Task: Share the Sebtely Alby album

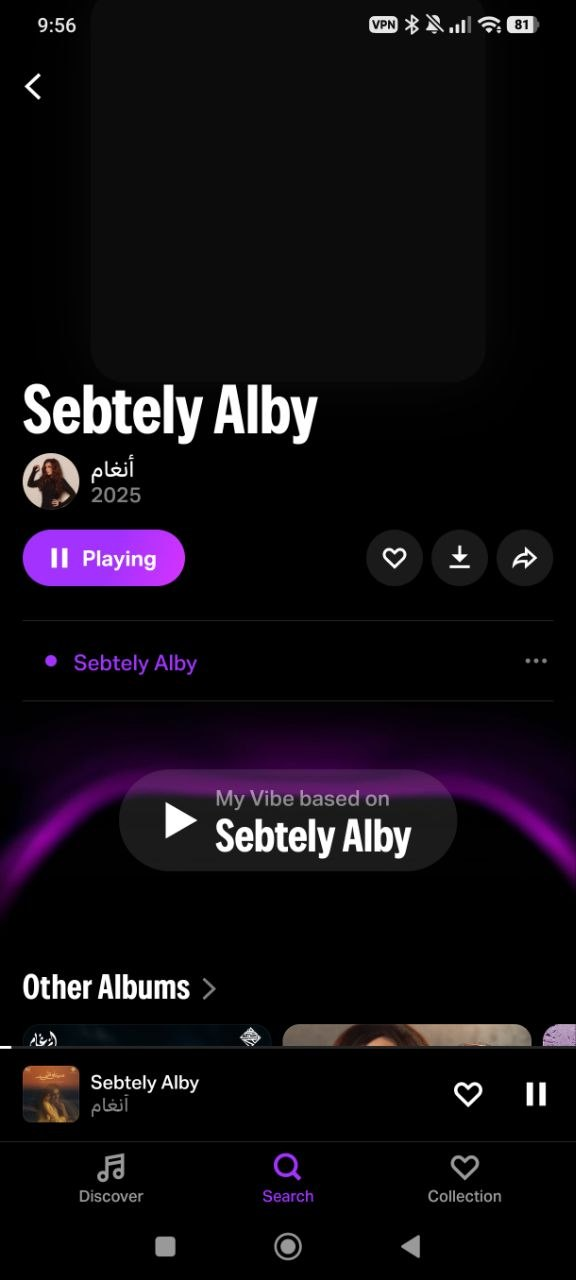Action: pos(525,558)
